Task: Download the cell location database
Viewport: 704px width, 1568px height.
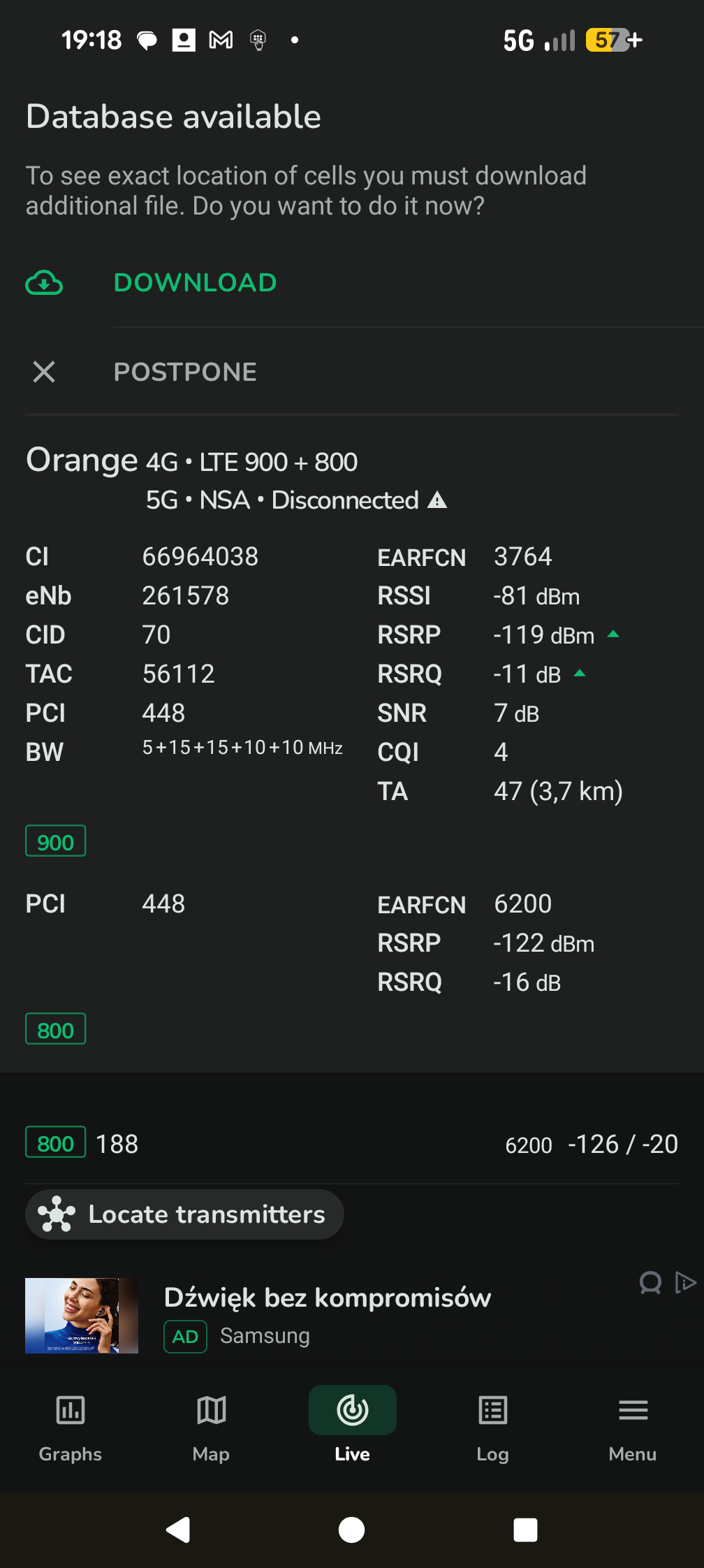Action: click(195, 283)
